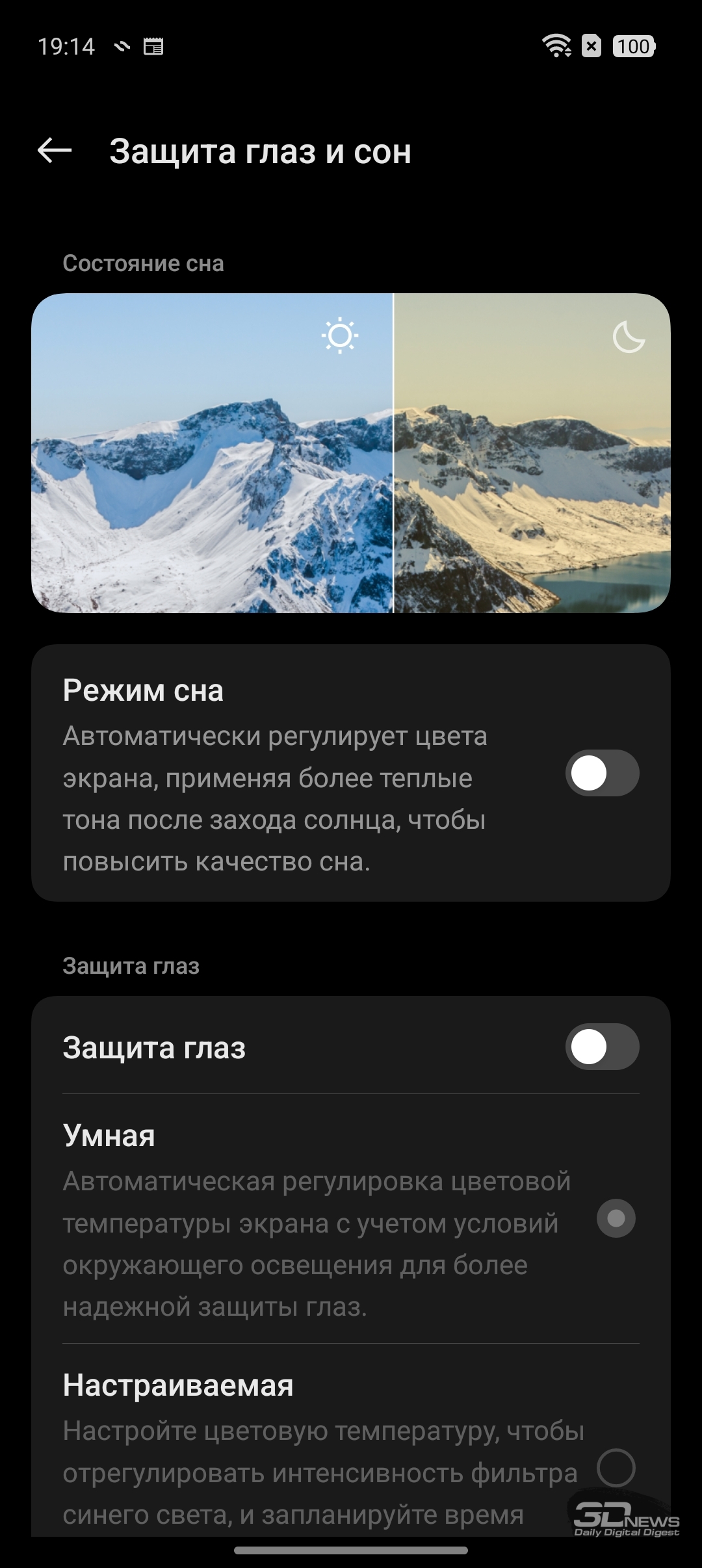The width and height of the screenshot is (702, 1568).
Task: Turn on the Защита глаз toggle
Action: coord(602,1047)
